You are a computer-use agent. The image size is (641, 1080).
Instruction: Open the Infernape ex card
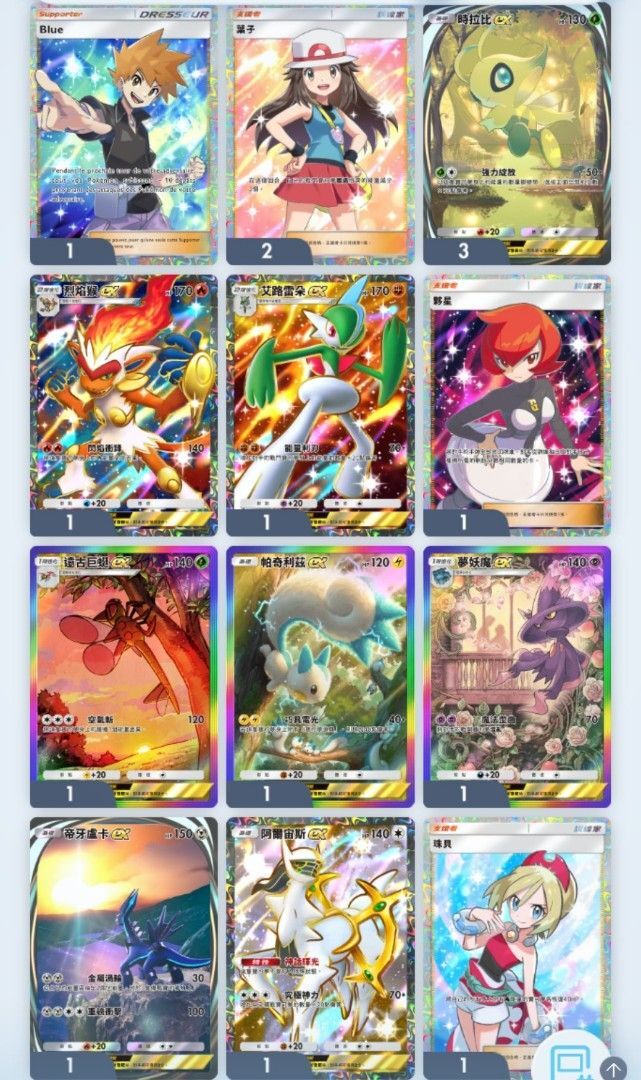click(x=123, y=395)
